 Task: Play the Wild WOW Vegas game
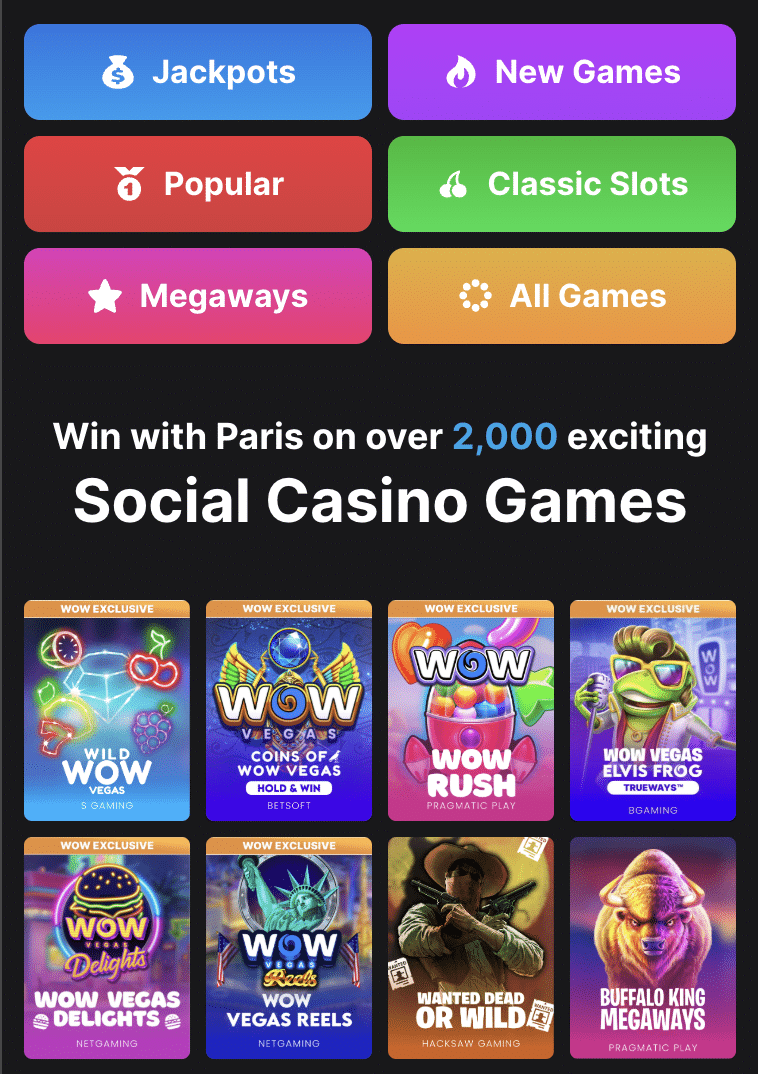click(x=107, y=710)
